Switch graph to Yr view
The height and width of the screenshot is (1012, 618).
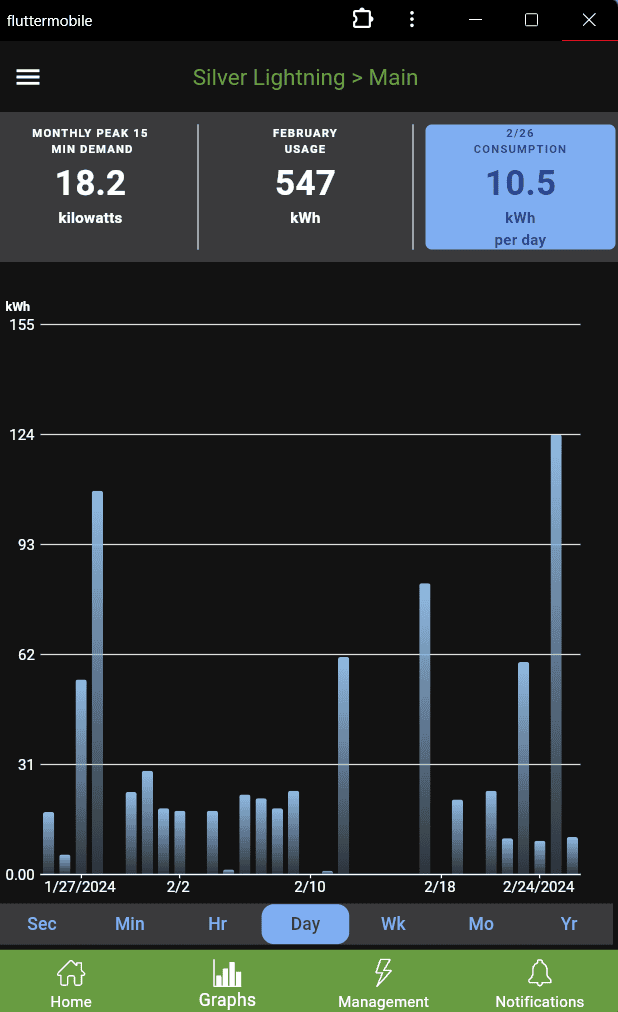(x=569, y=924)
